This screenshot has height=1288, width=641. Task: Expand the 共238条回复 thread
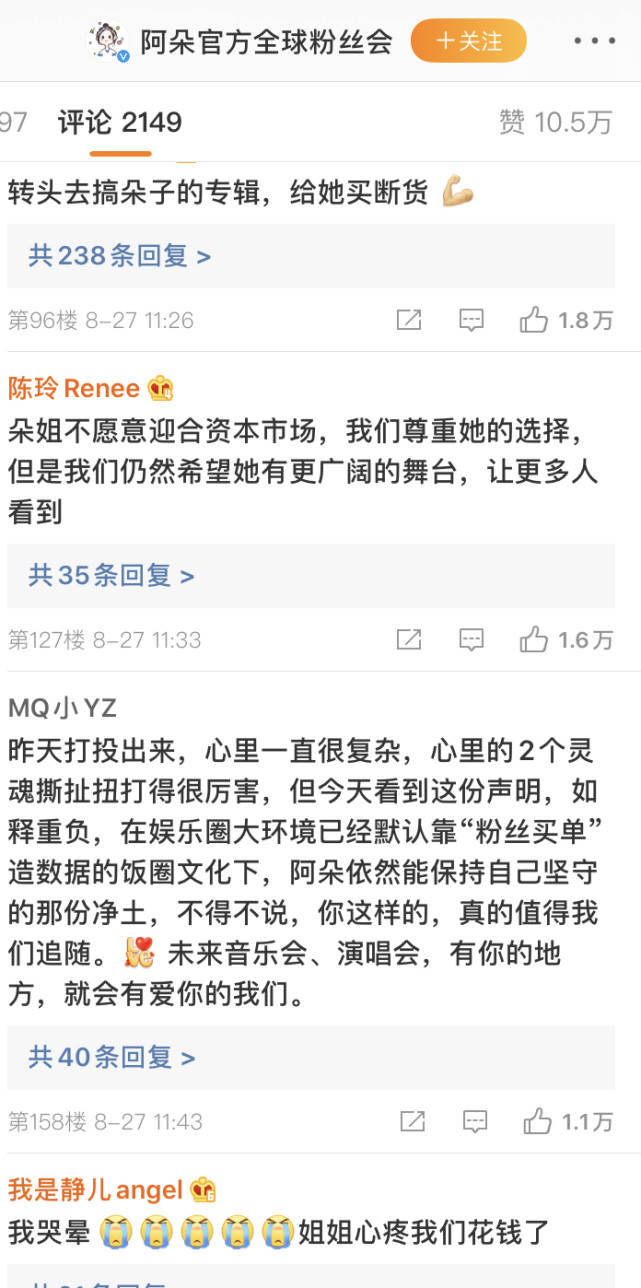pos(120,256)
